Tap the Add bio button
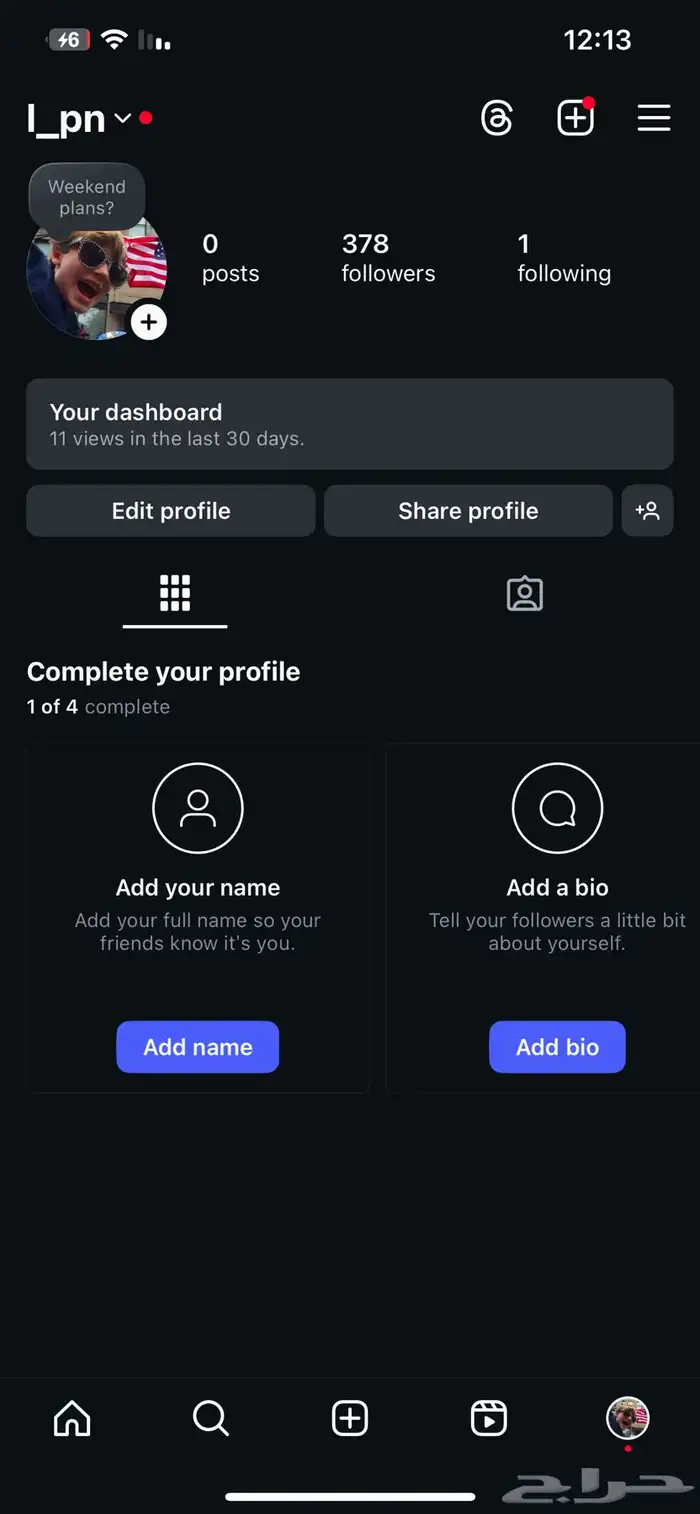Viewport: 700px width, 1514px height. point(557,1047)
